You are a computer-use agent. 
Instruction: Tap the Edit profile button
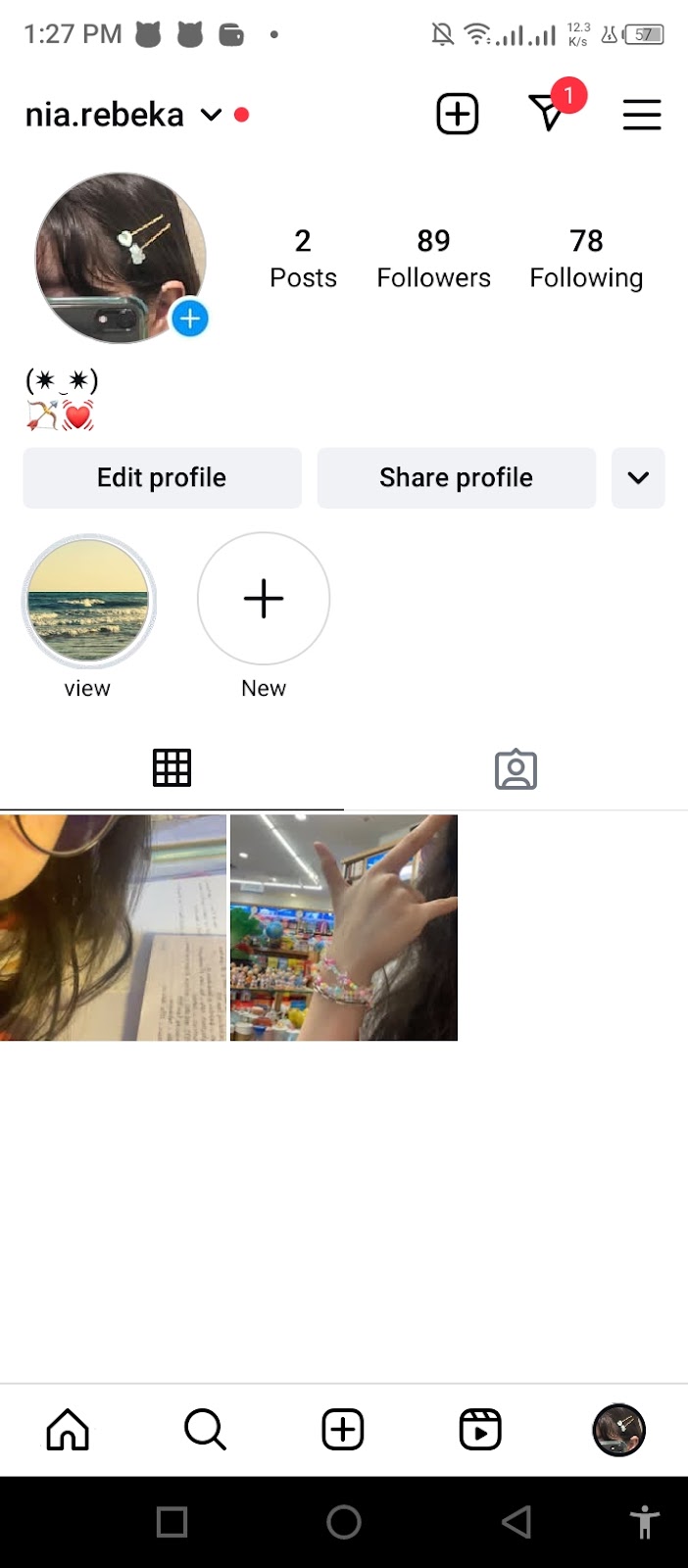[162, 478]
